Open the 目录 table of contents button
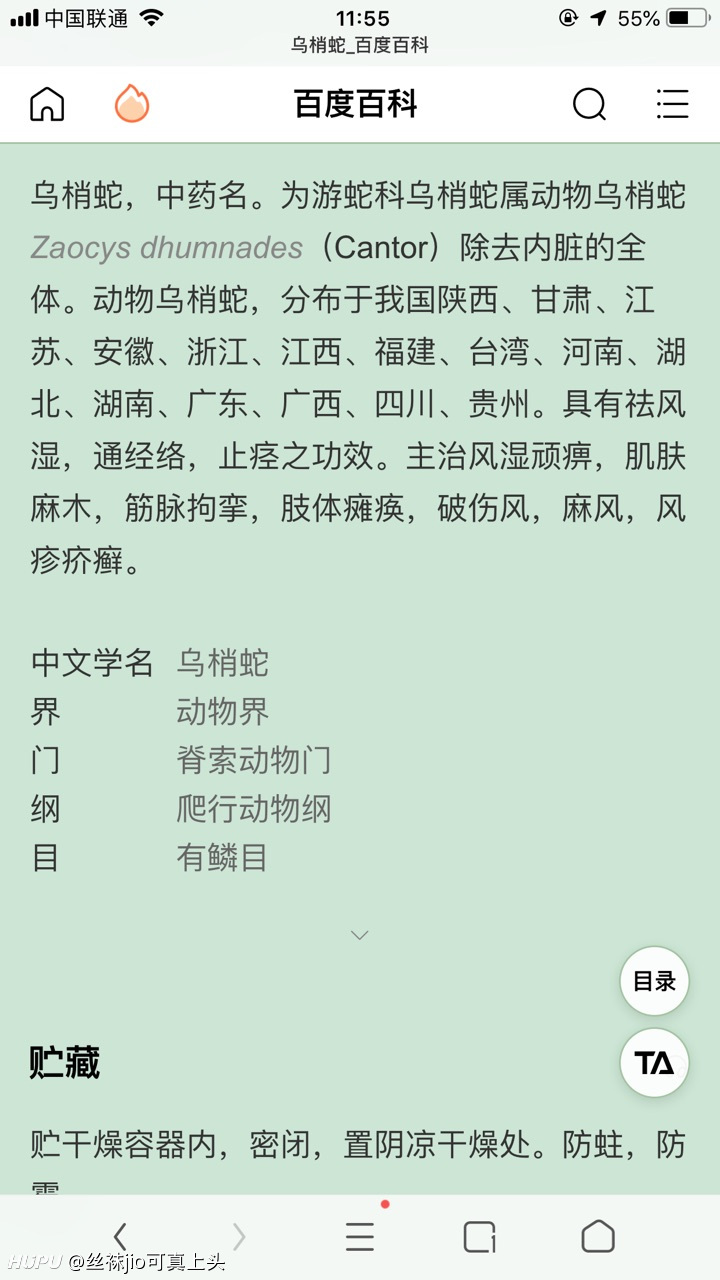 click(x=655, y=981)
